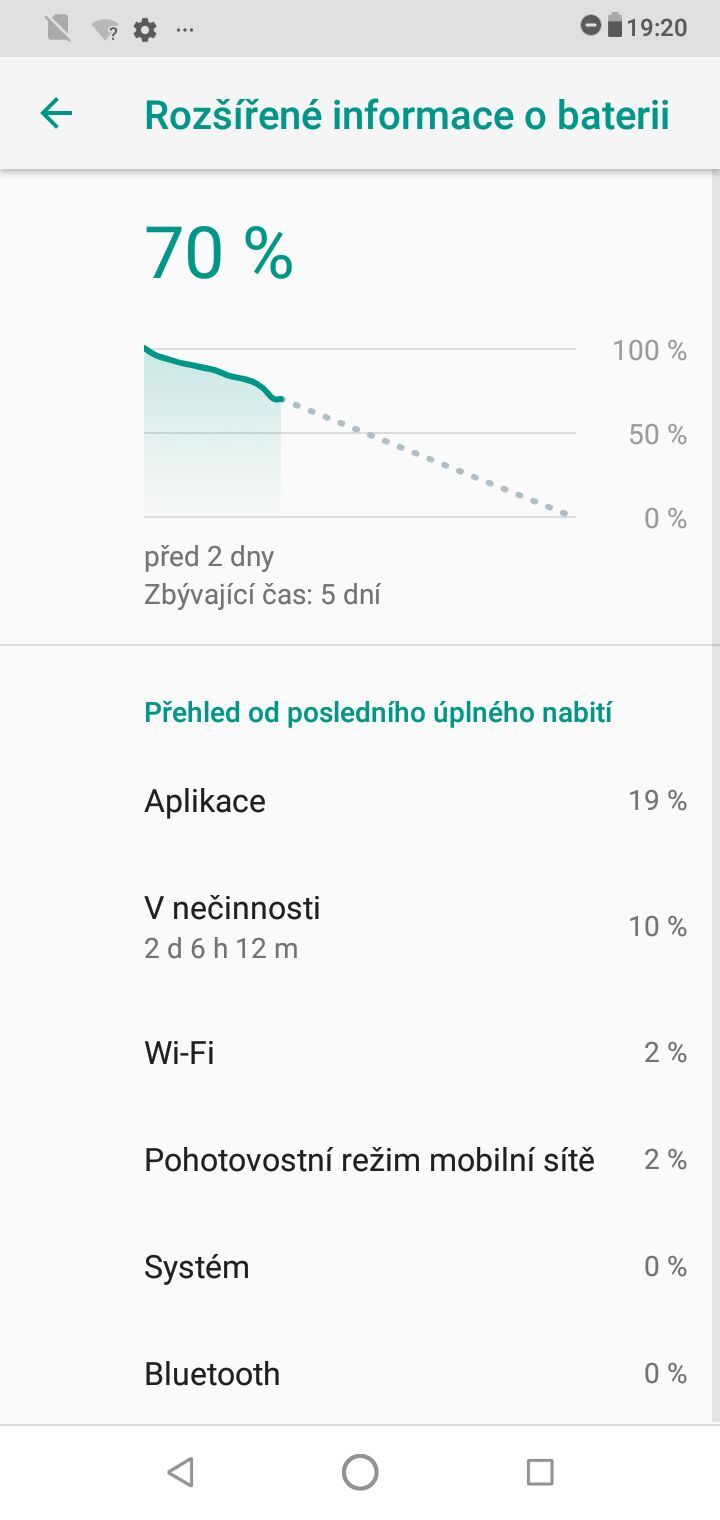Click the Systém usage row
Viewport: 720px width, 1520px height.
(x=360, y=1266)
